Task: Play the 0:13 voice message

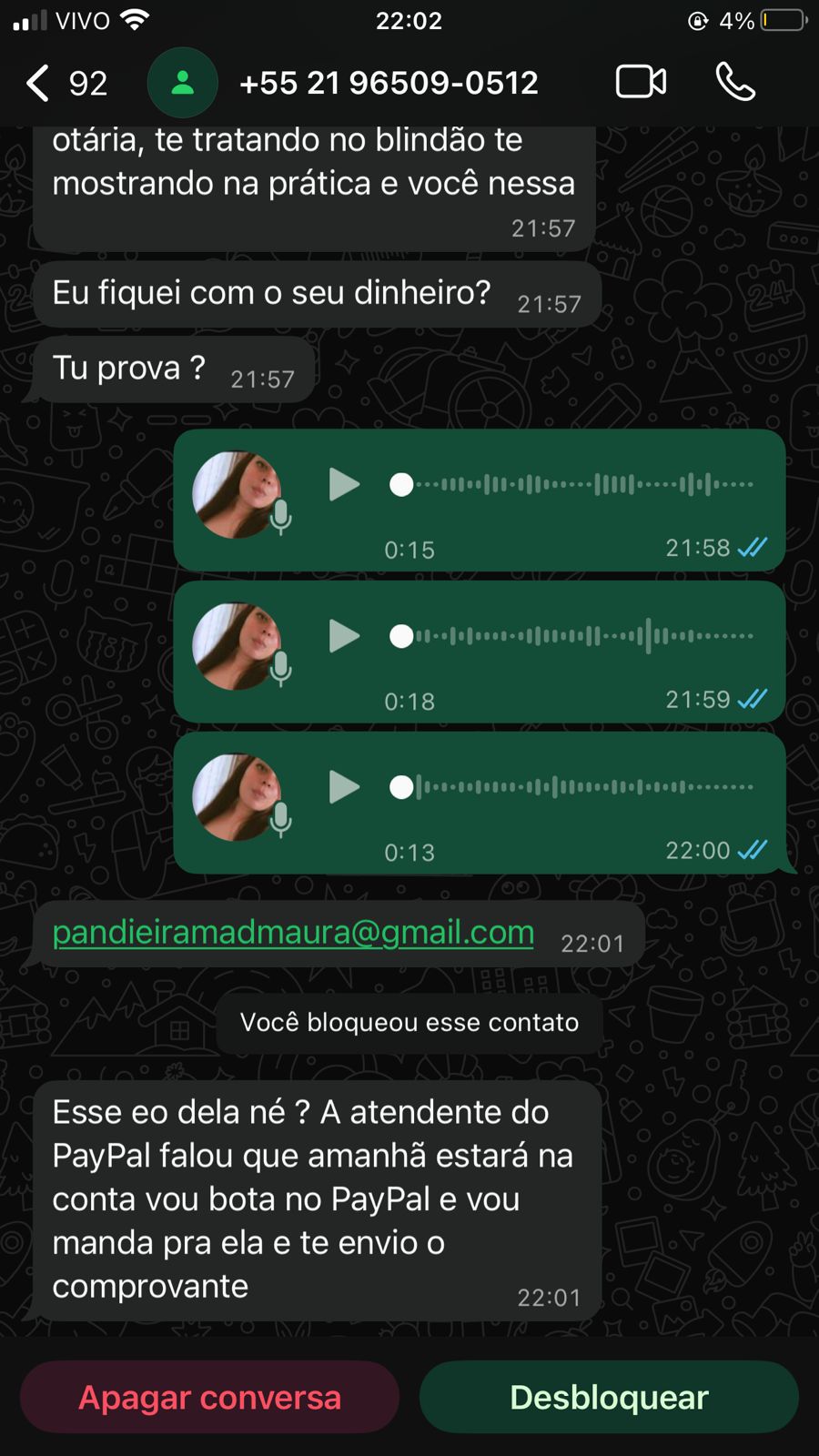Action: 344,787
